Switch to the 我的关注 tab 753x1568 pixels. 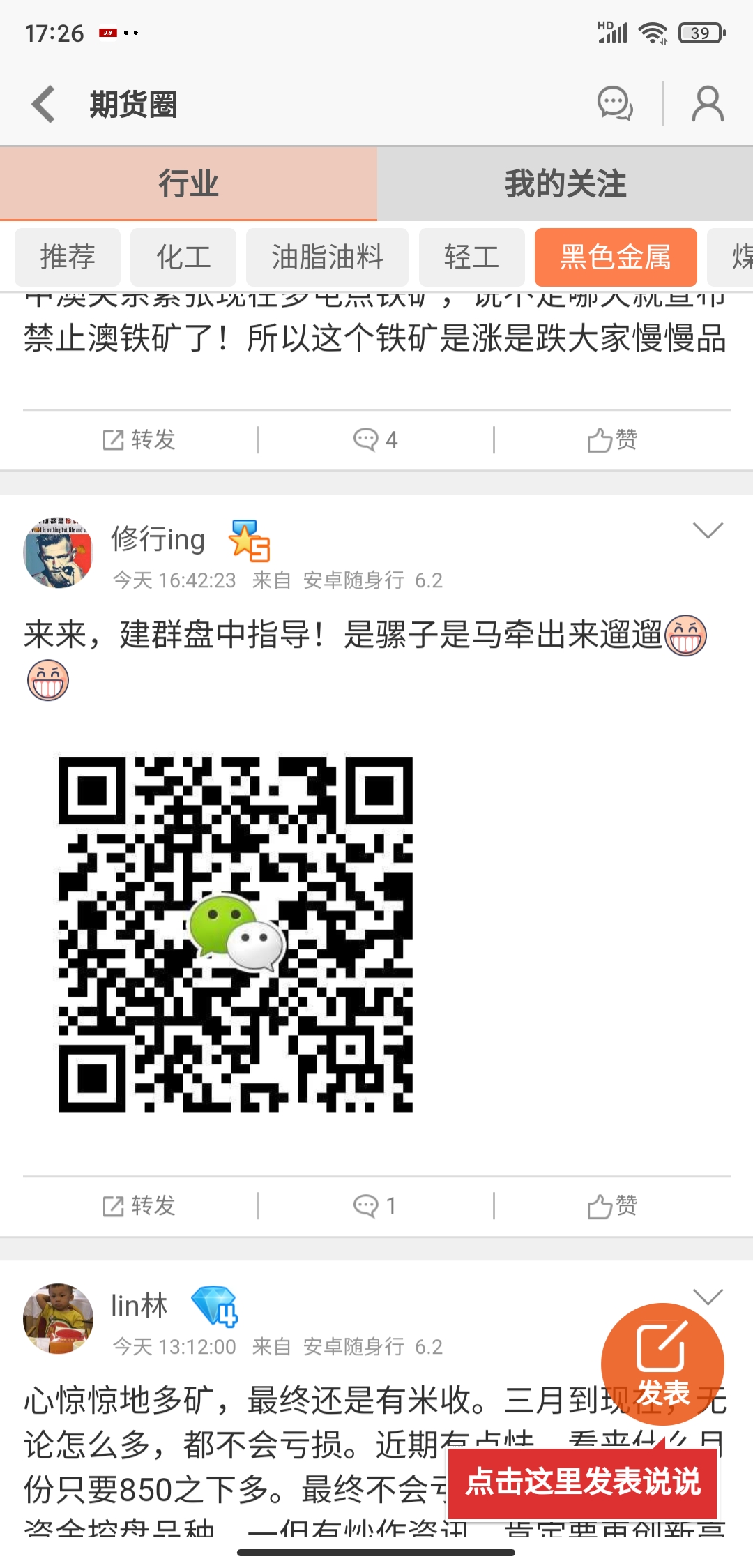pyautogui.click(x=565, y=184)
